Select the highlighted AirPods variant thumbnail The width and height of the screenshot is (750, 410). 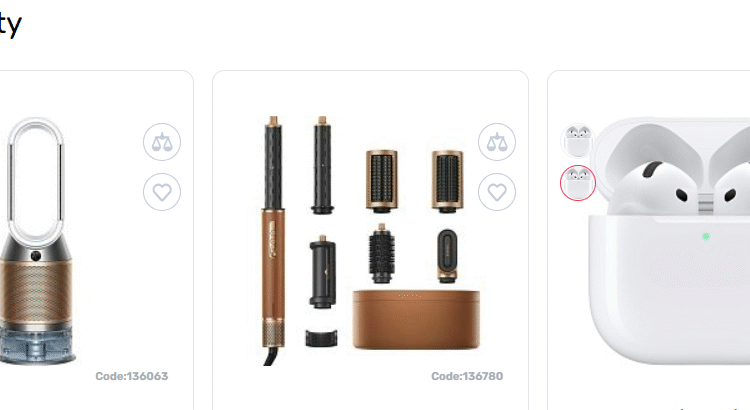(x=577, y=183)
